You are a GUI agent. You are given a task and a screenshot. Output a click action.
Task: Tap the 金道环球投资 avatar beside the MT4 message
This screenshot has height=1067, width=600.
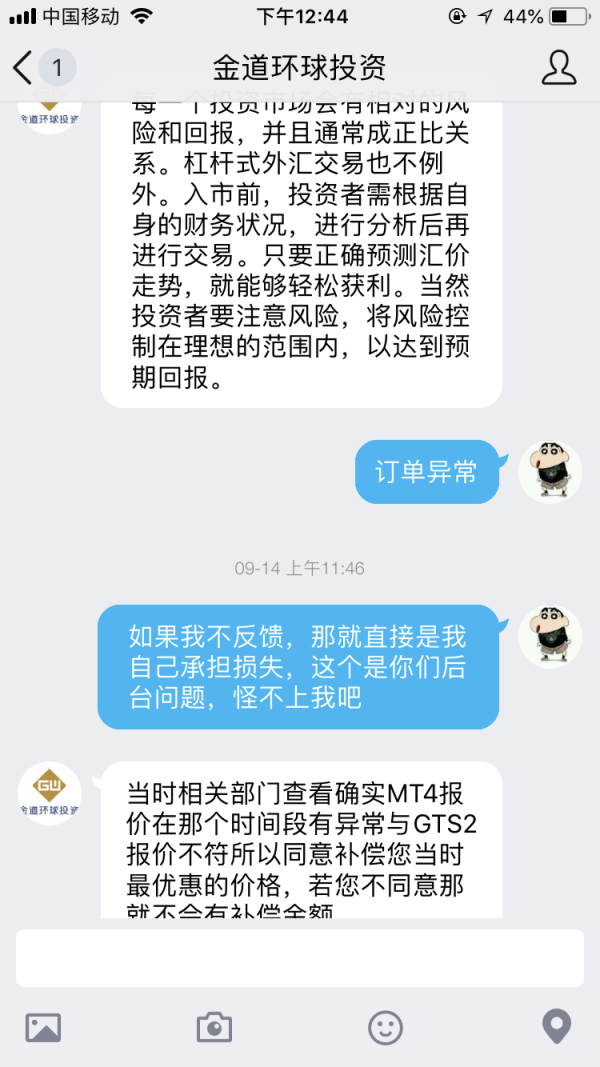tap(50, 794)
